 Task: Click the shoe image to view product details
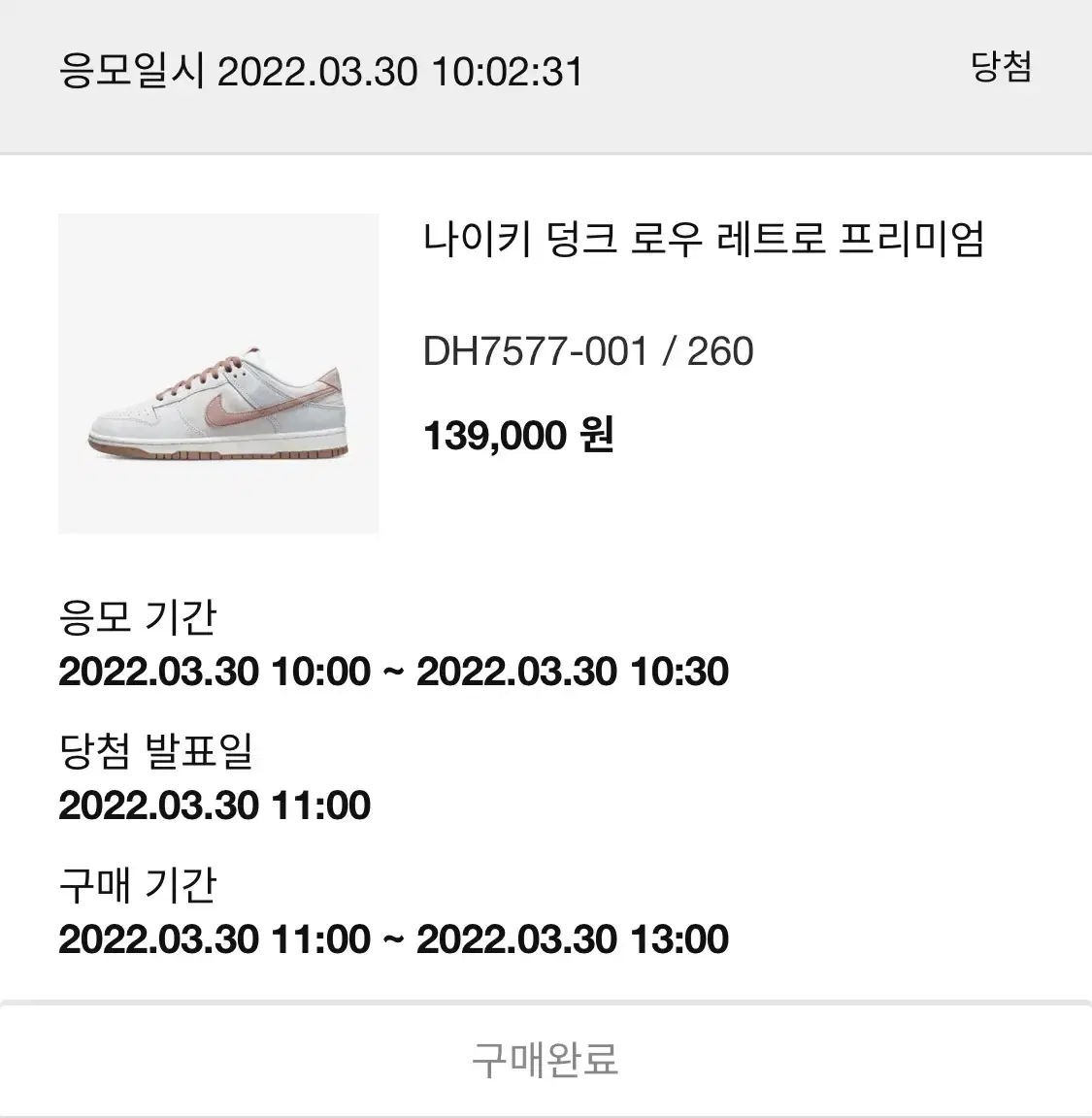217,375
